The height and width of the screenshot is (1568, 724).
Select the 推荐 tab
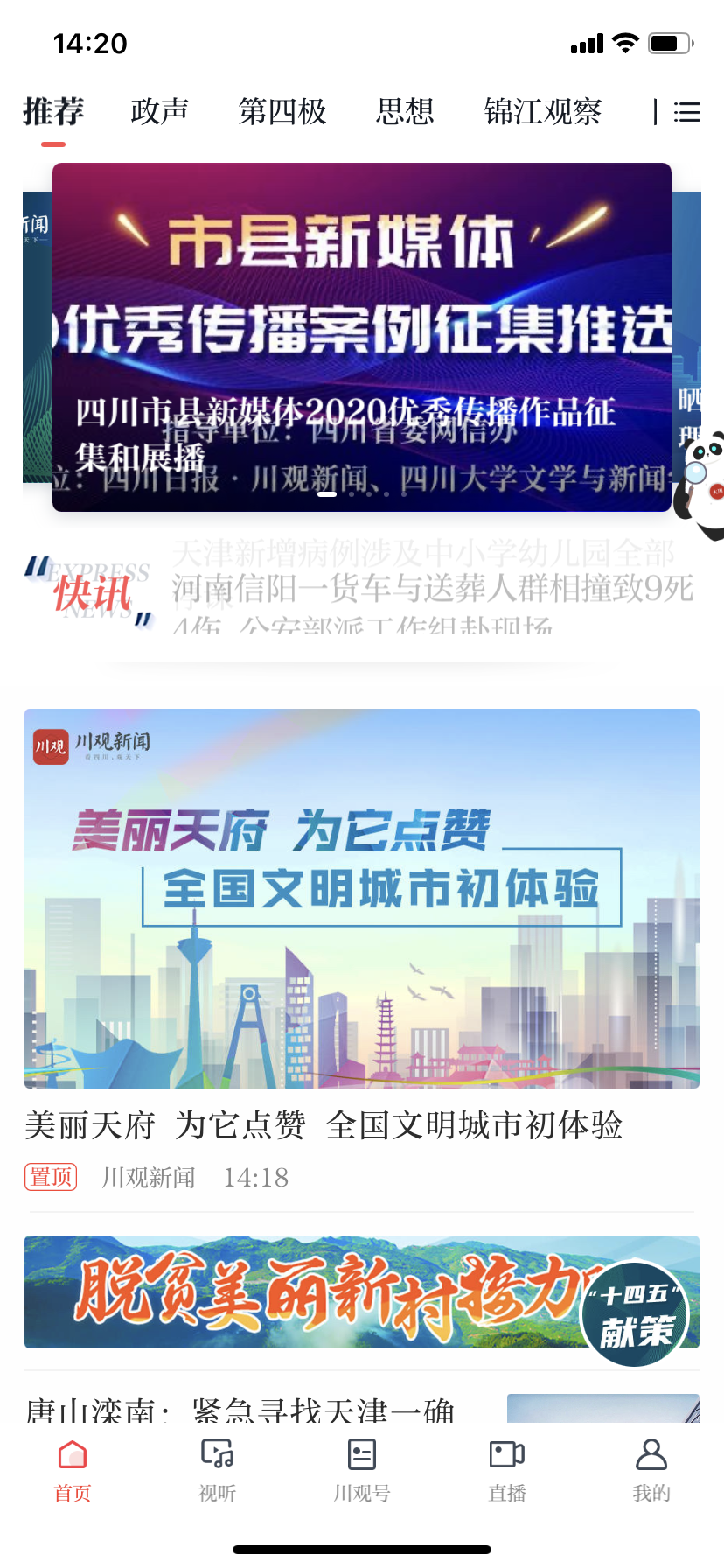(53, 112)
